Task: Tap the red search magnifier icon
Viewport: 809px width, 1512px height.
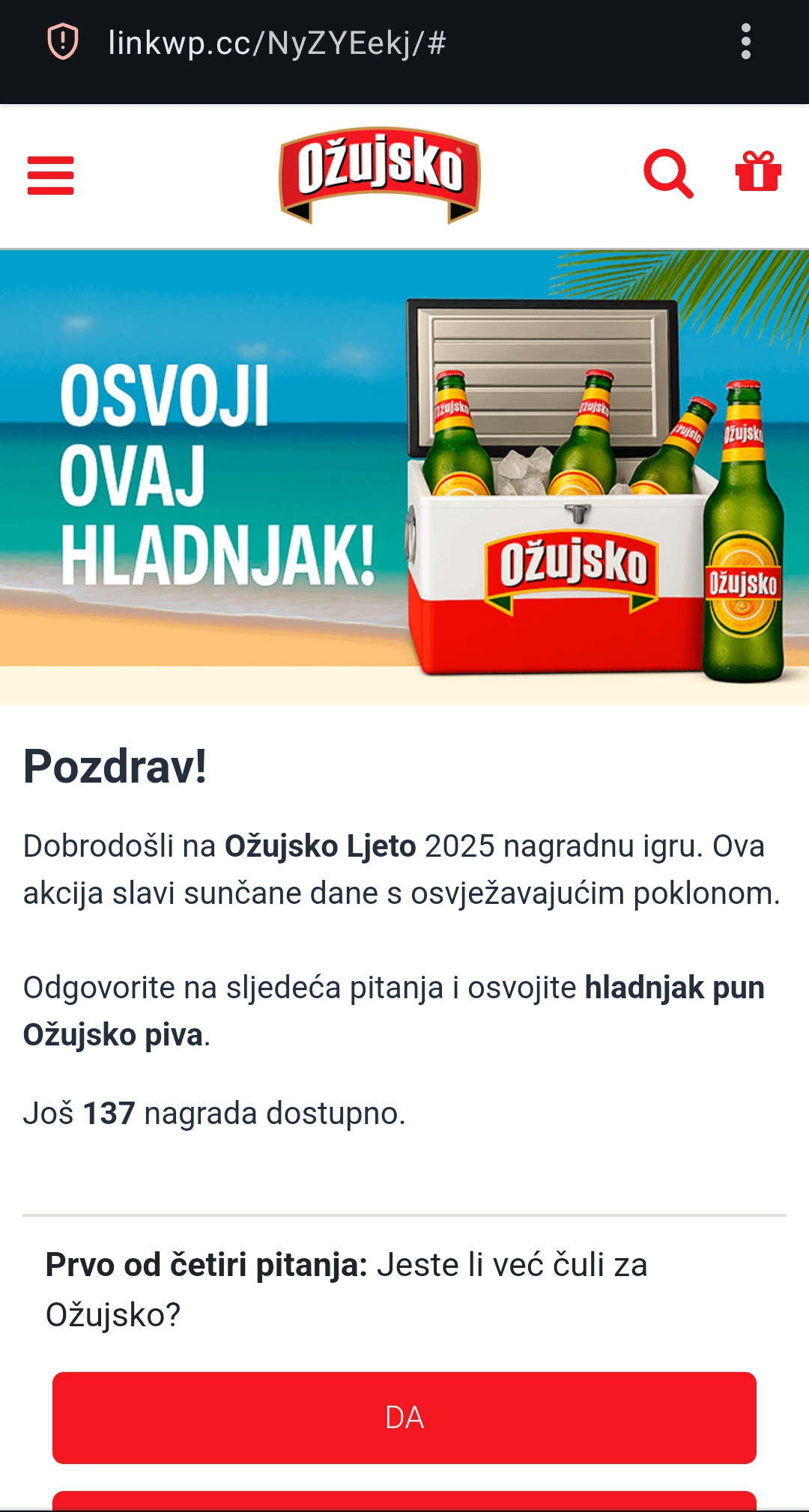Action: [668, 174]
